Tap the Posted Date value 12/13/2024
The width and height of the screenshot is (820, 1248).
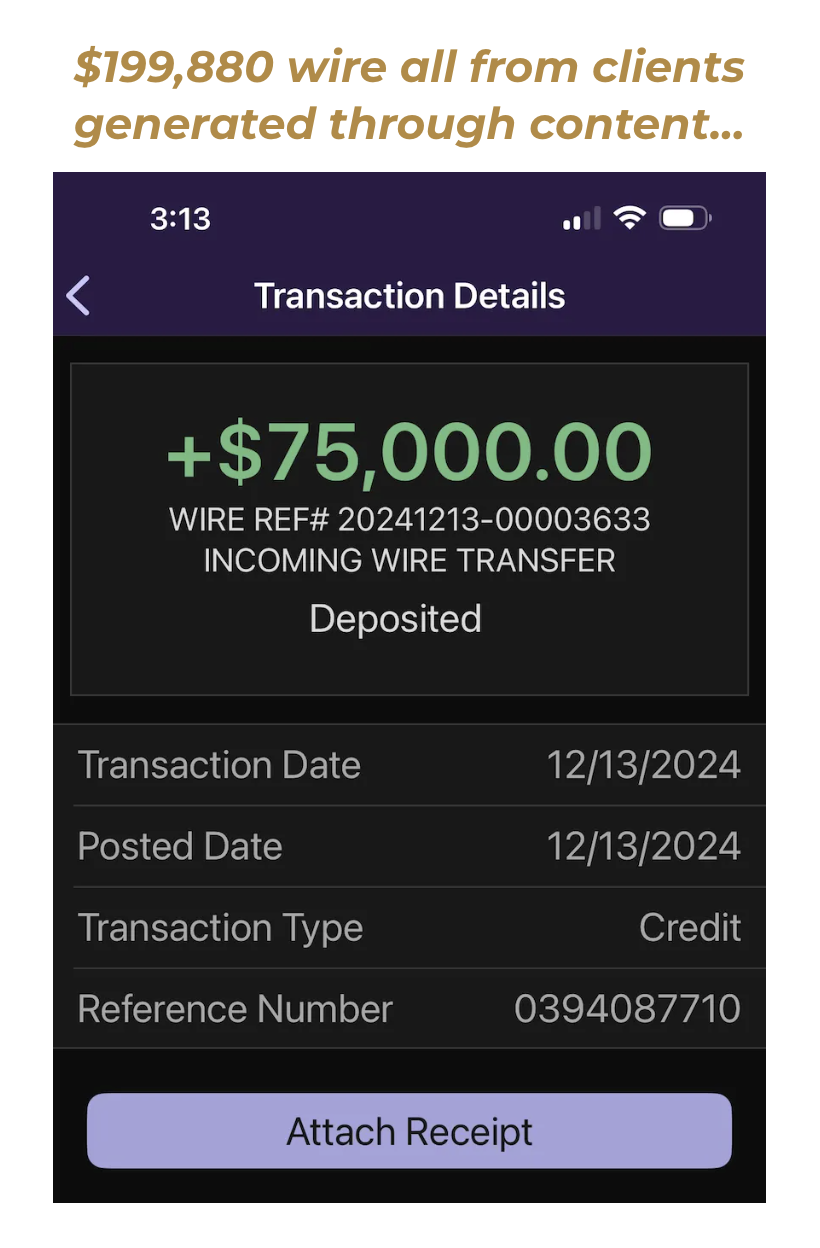point(644,845)
